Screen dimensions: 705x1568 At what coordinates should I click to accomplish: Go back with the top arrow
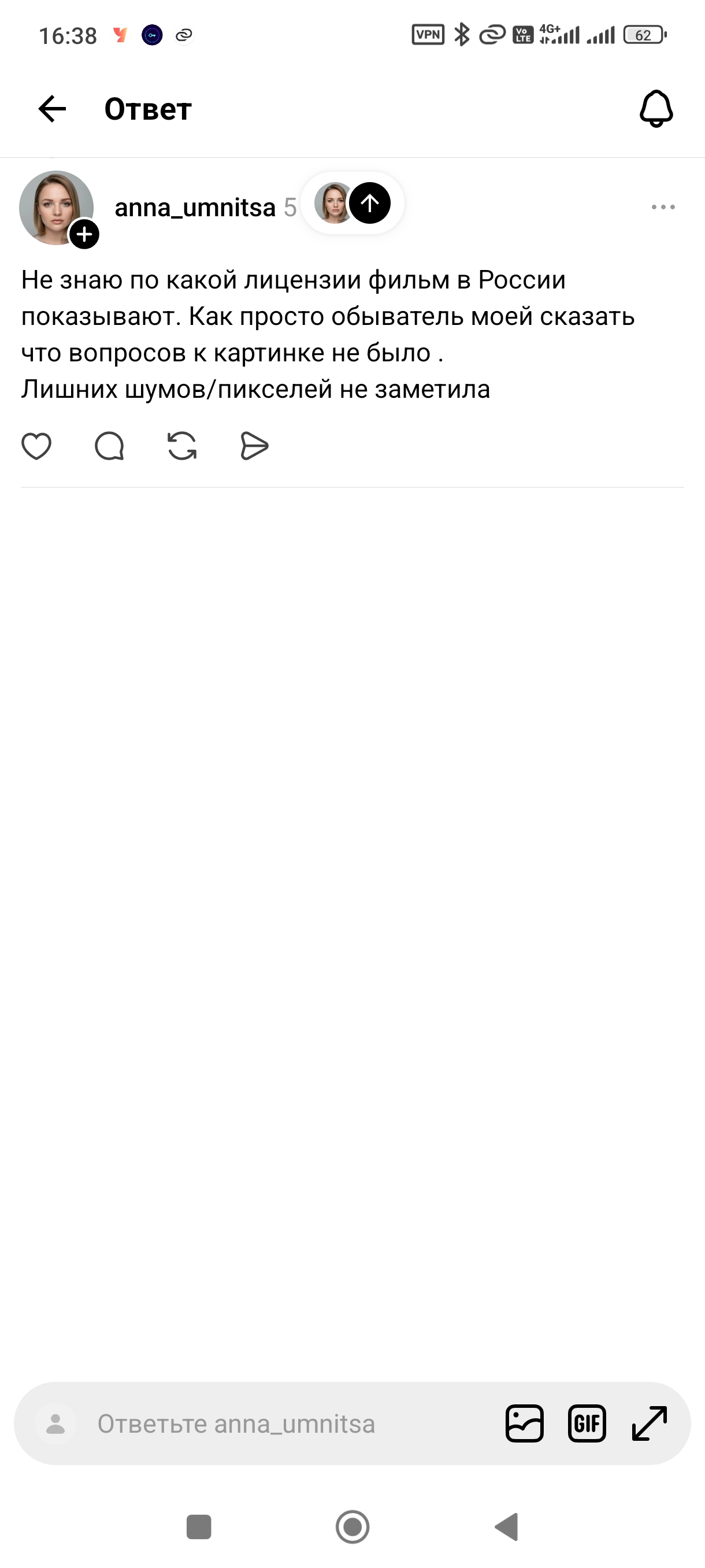53,109
